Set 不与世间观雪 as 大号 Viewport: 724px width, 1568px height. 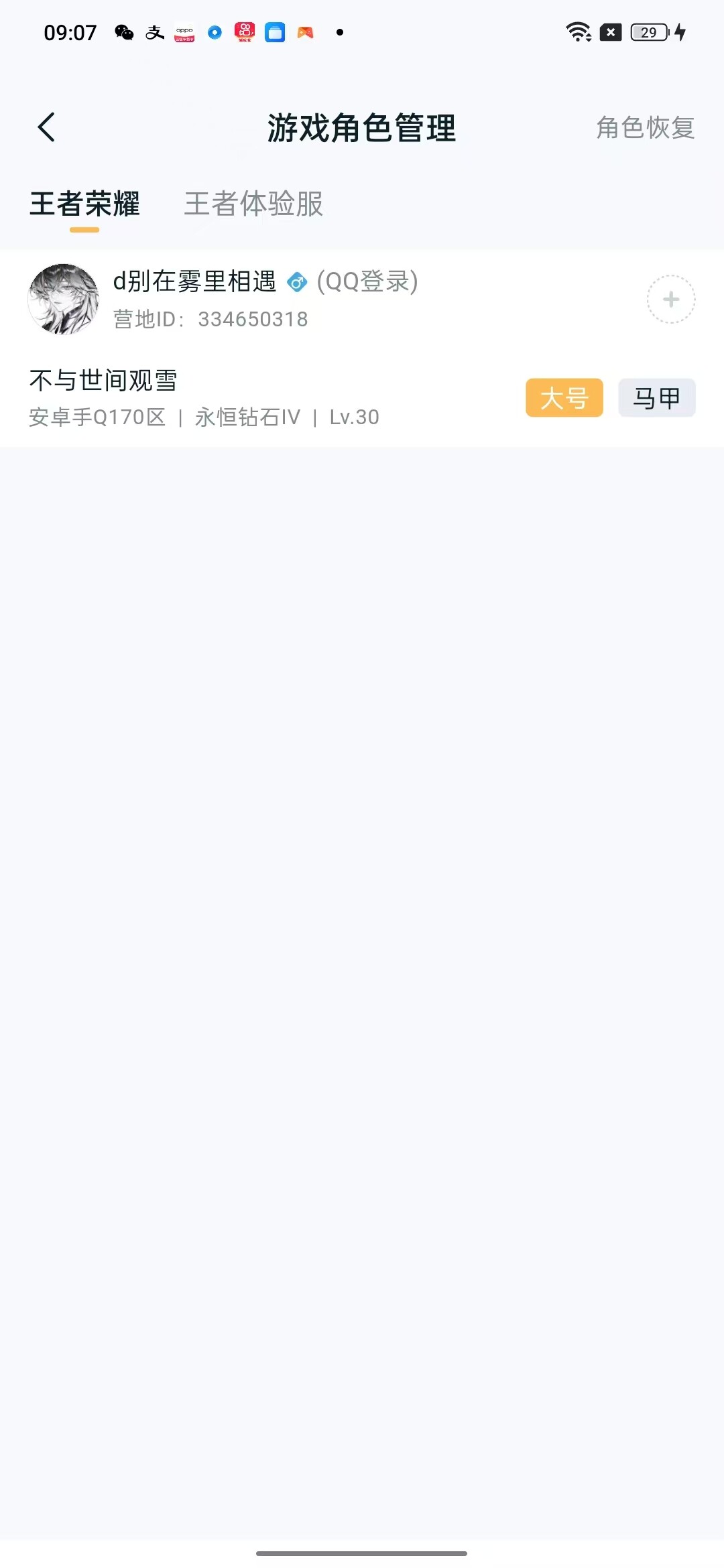pyautogui.click(x=564, y=398)
